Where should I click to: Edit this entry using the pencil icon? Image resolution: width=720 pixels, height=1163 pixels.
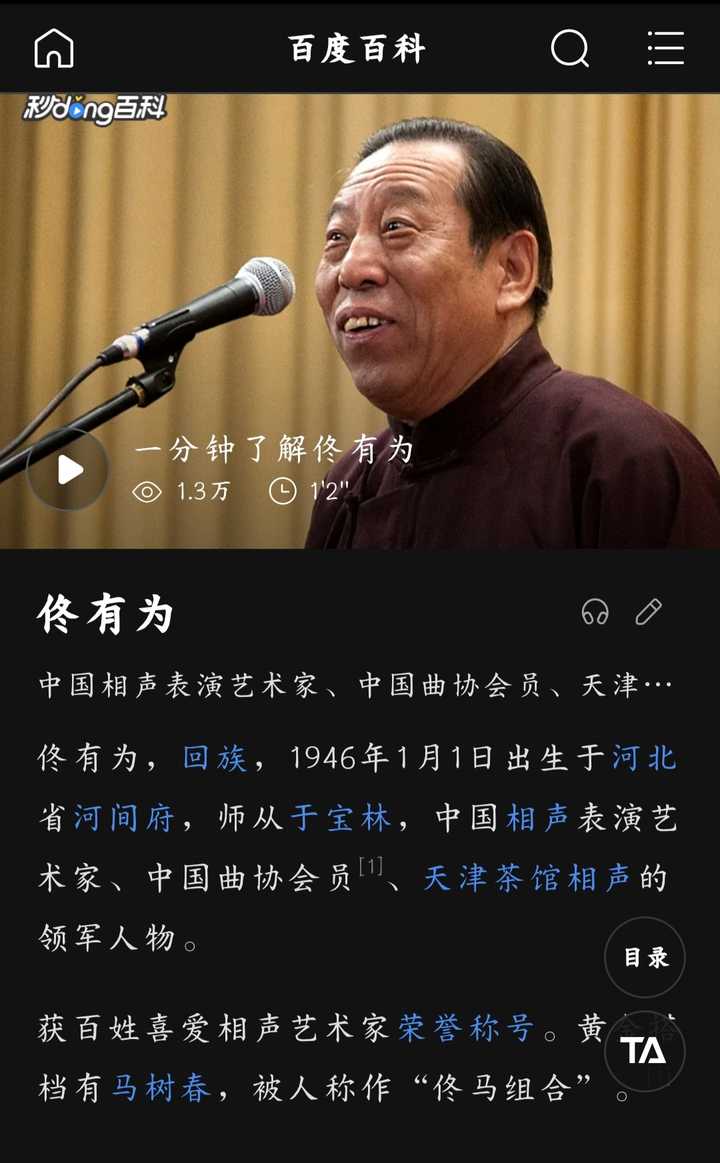[649, 612]
